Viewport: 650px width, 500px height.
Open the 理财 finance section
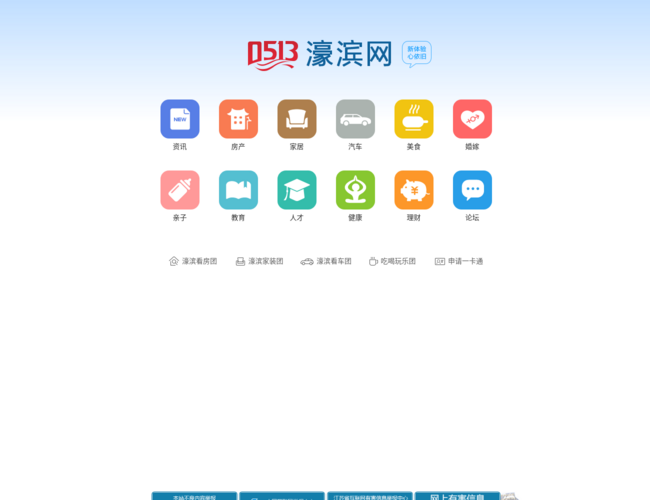tap(414, 190)
